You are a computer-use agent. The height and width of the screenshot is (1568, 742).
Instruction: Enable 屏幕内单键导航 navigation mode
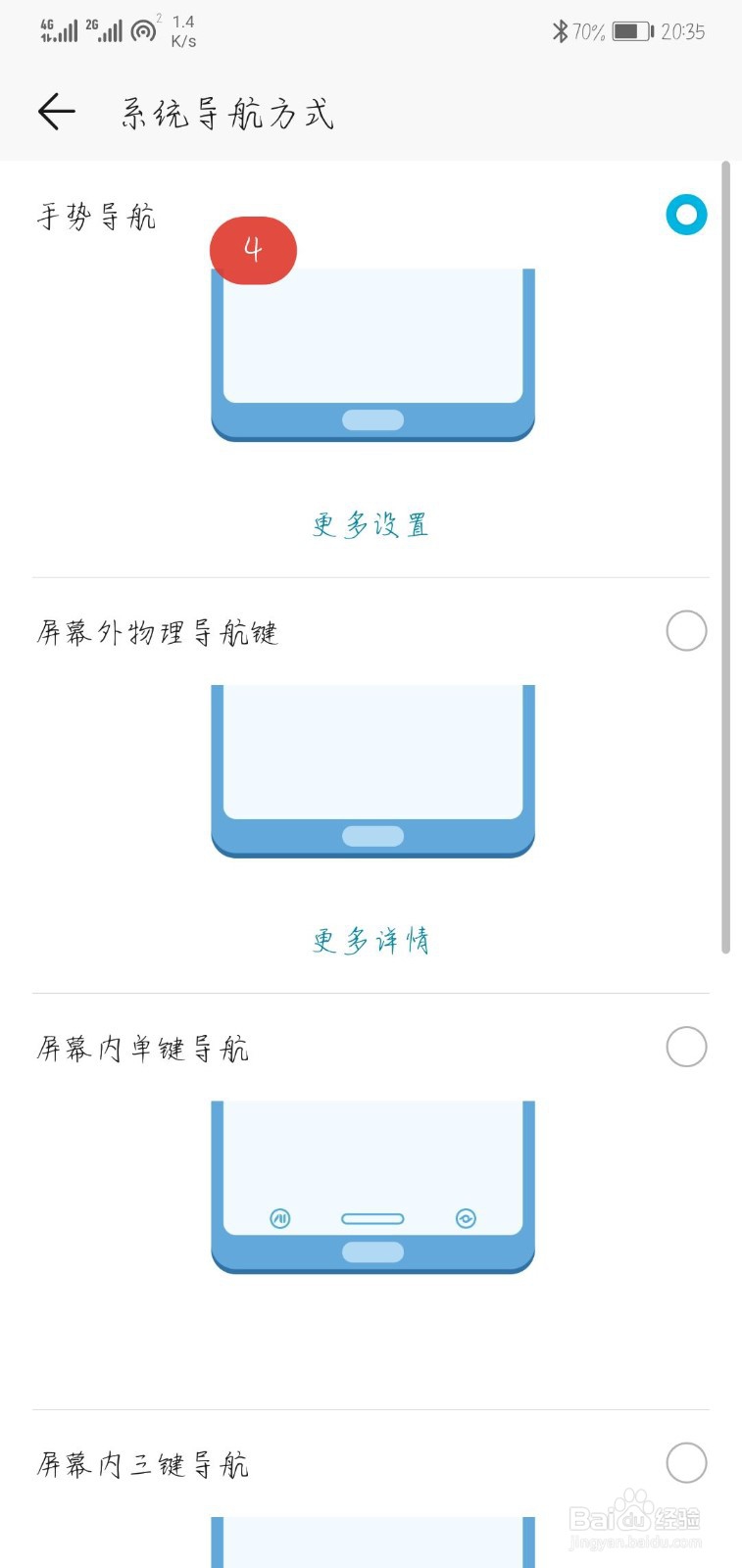(686, 1047)
